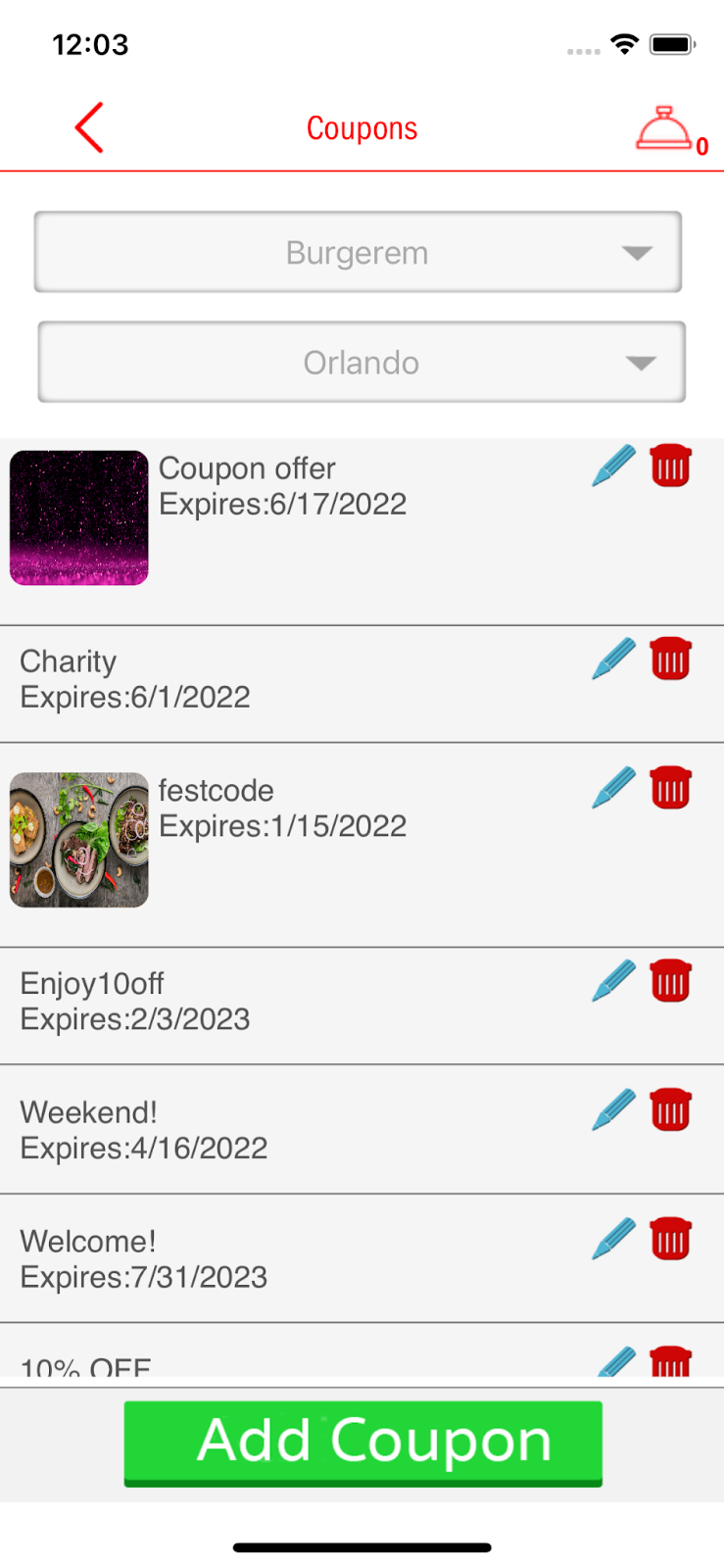Image resolution: width=724 pixels, height=1568 pixels.
Task: Edit the Enjoy10off coupon
Action: tap(614, 981)
